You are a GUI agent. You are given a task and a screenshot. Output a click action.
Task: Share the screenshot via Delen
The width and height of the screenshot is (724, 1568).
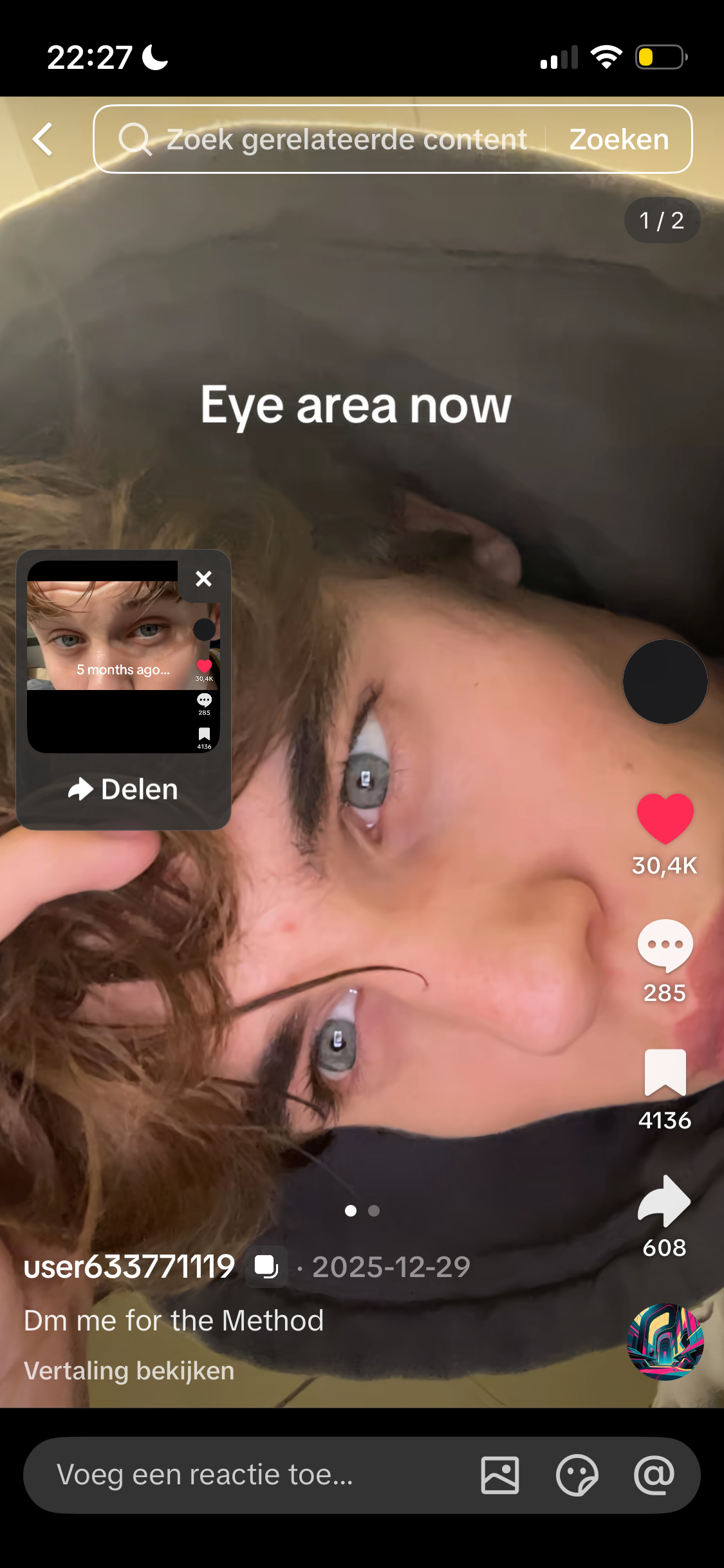click(x=123, y=789)
